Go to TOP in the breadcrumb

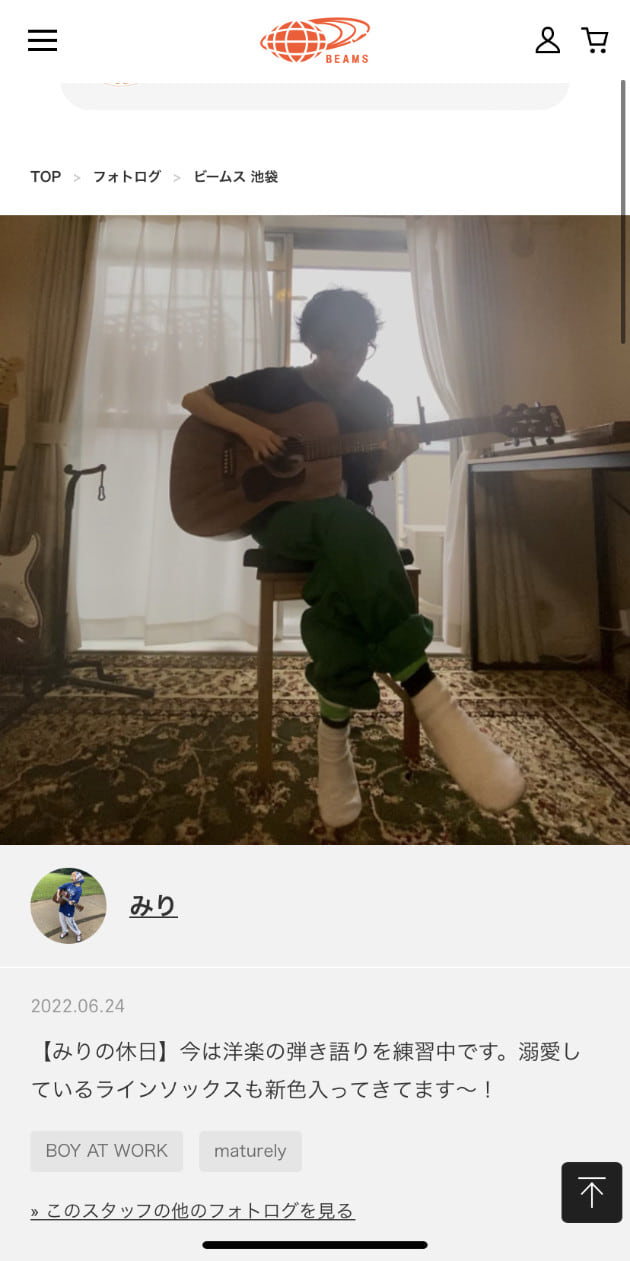(45, 177)
